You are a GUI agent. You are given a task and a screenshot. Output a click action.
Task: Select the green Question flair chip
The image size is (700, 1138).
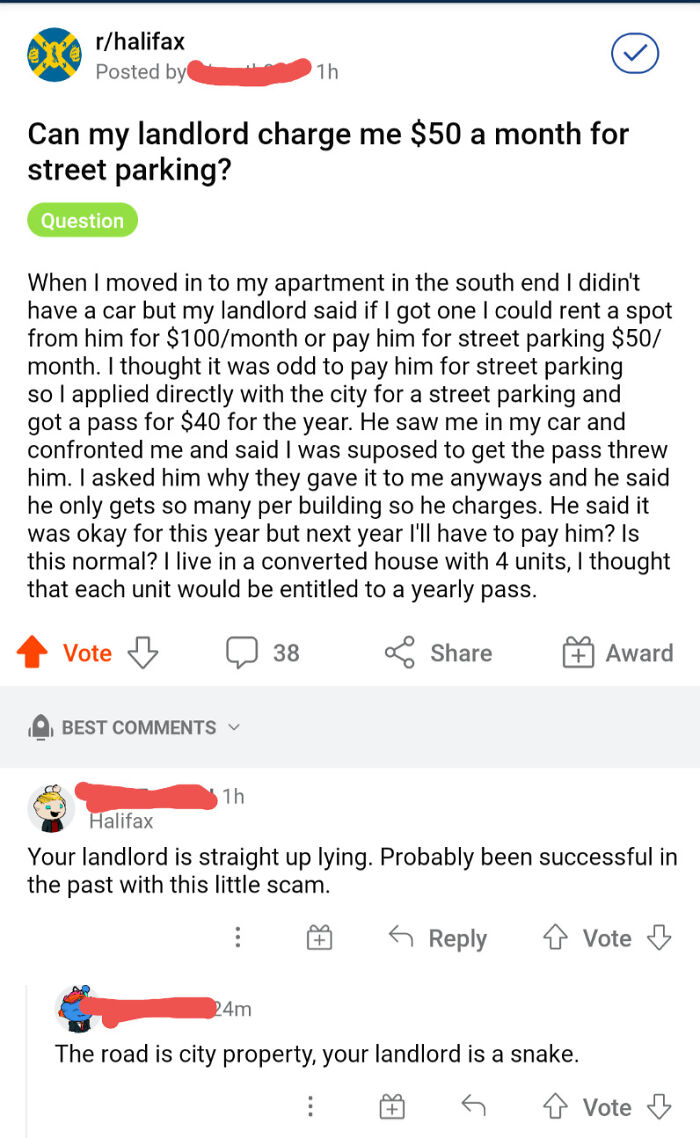(x=82, y=221)
